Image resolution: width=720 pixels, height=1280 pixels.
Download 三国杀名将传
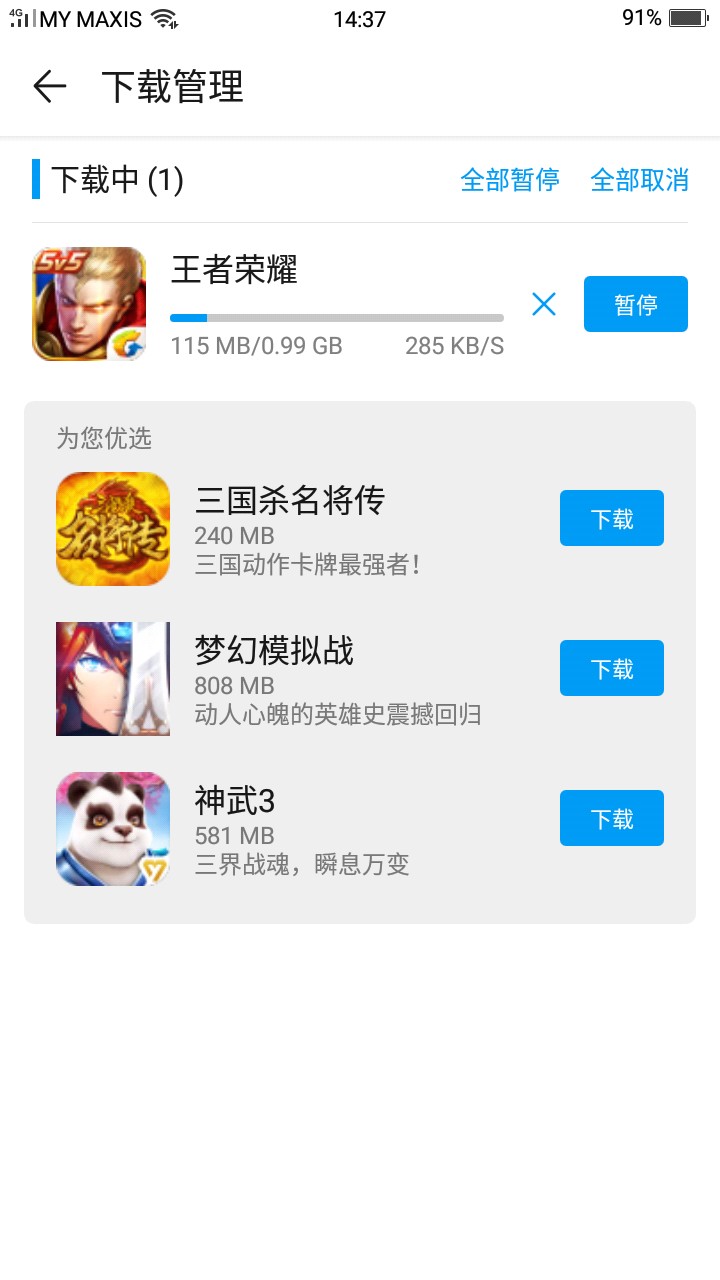[611, 518]
